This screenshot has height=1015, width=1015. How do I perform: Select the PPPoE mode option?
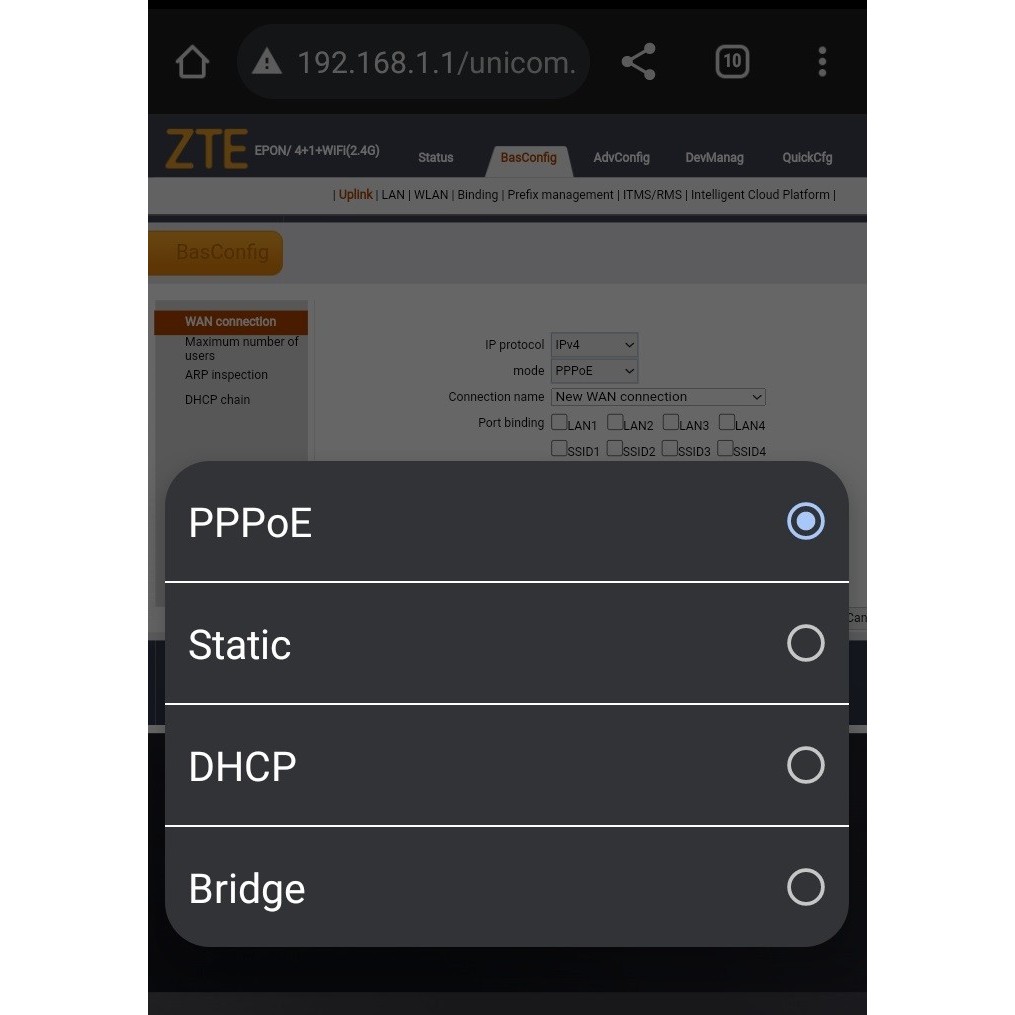click(505, 522)
